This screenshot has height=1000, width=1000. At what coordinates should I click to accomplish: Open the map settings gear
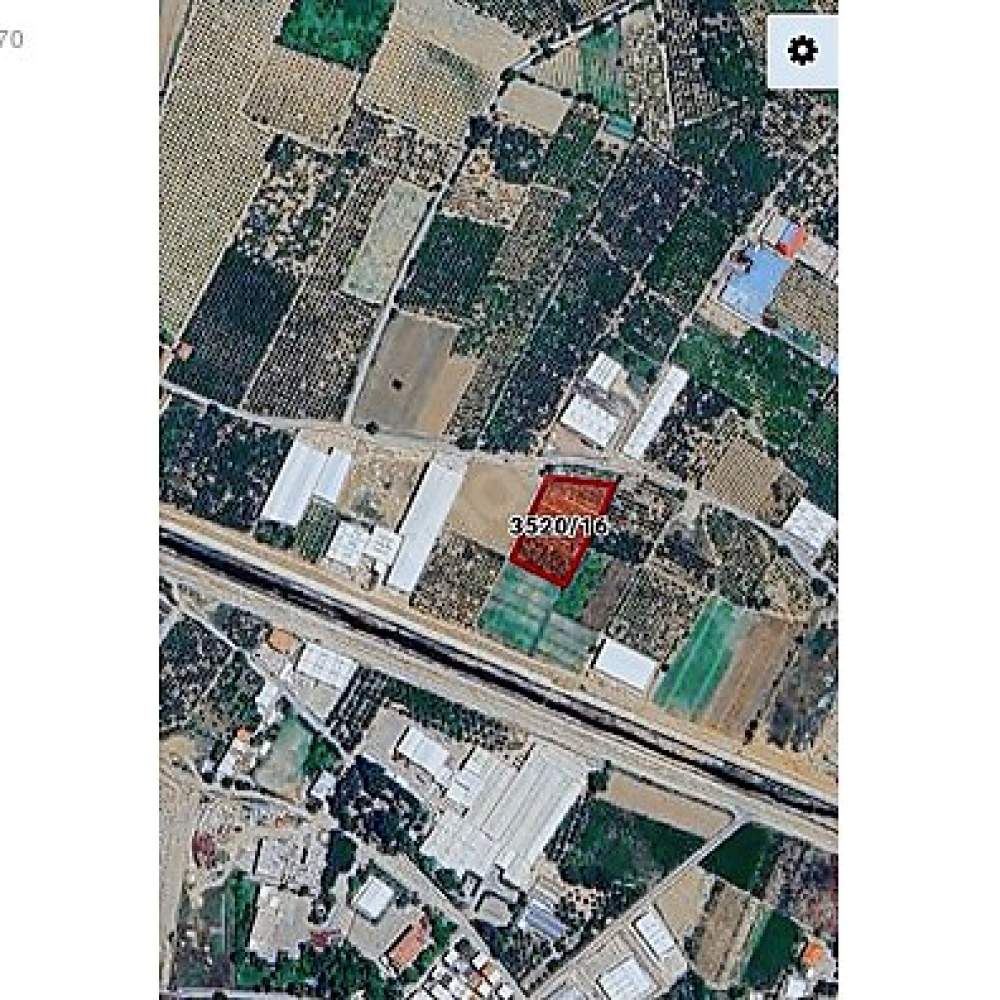coord(802,51)
